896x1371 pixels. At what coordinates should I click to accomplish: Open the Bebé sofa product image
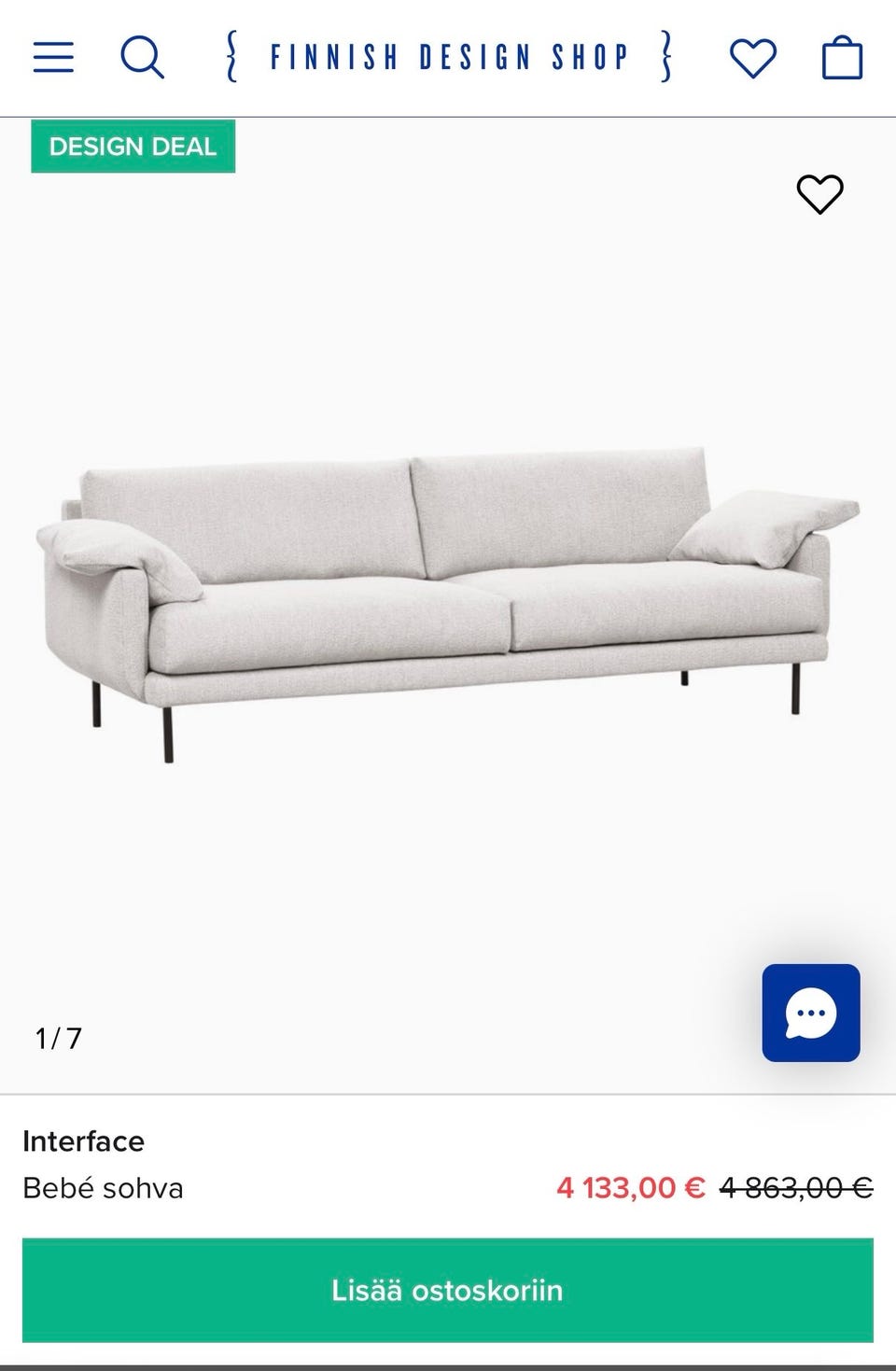(448, 597)
